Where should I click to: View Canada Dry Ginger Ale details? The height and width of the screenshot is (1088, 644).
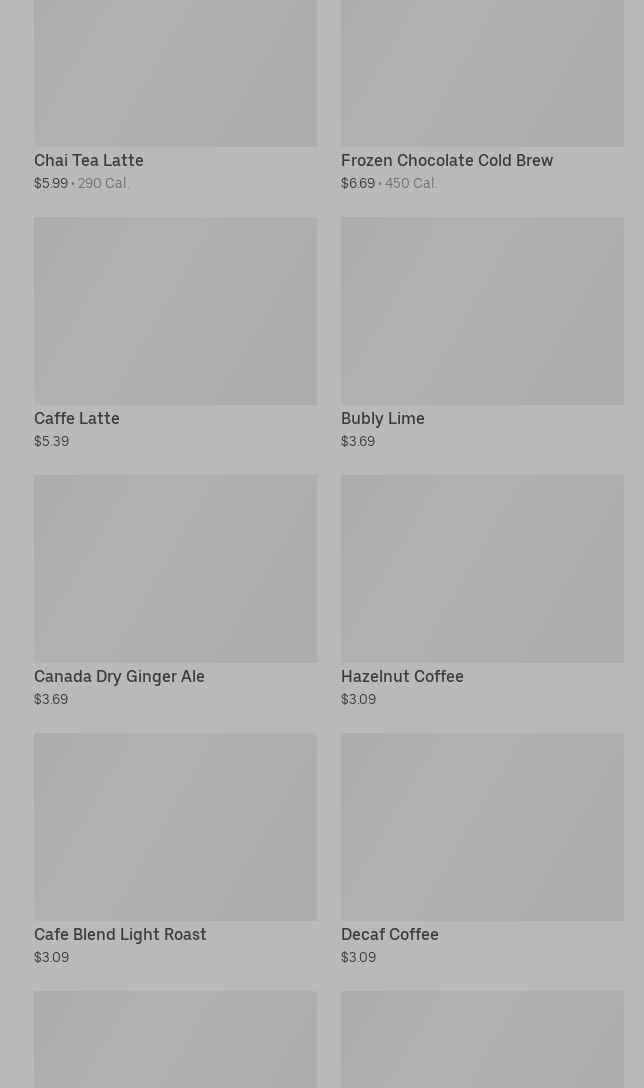click(x=175, y=588)
